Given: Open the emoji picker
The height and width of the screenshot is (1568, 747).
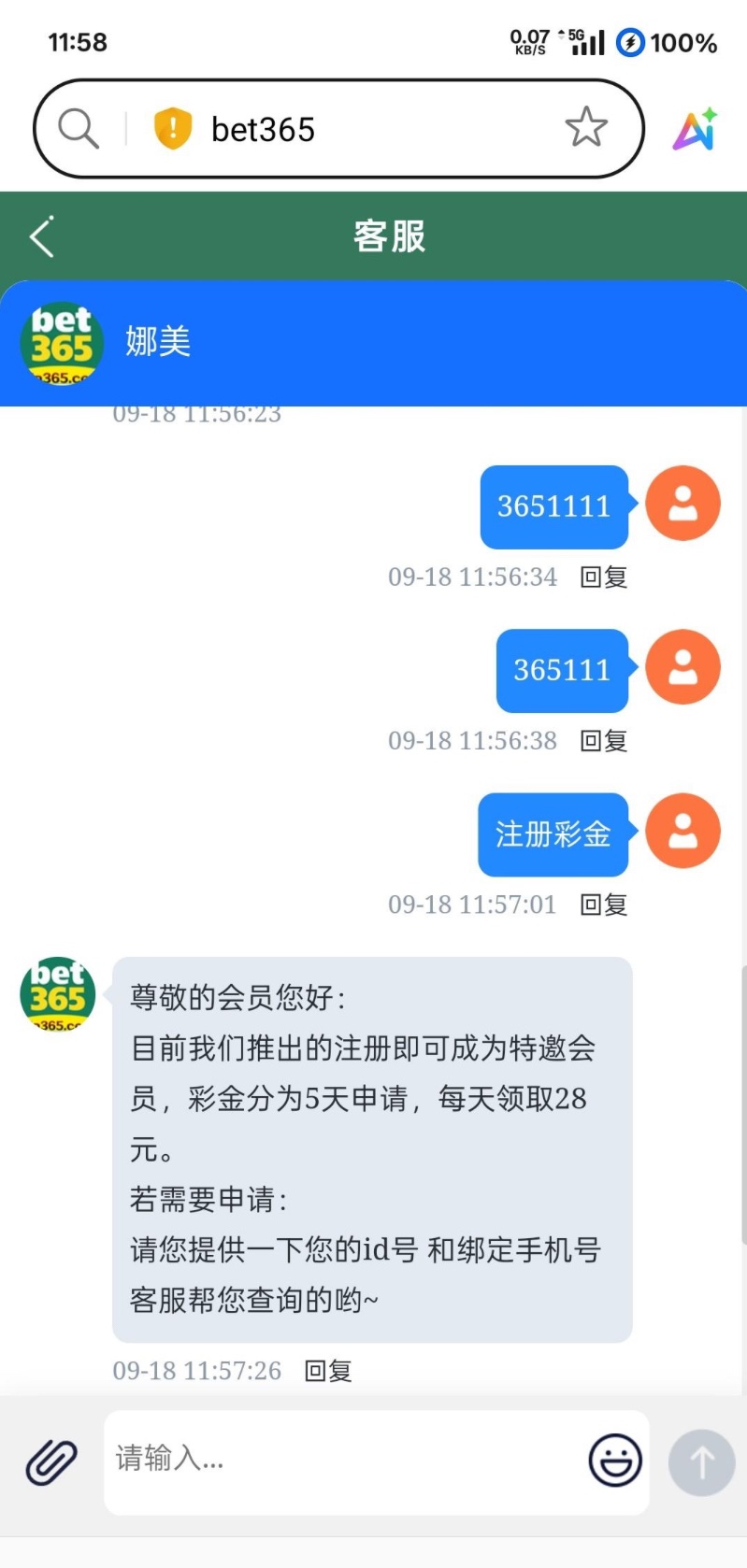Looking at the screenshot, I should click(x=614, y=1460).
